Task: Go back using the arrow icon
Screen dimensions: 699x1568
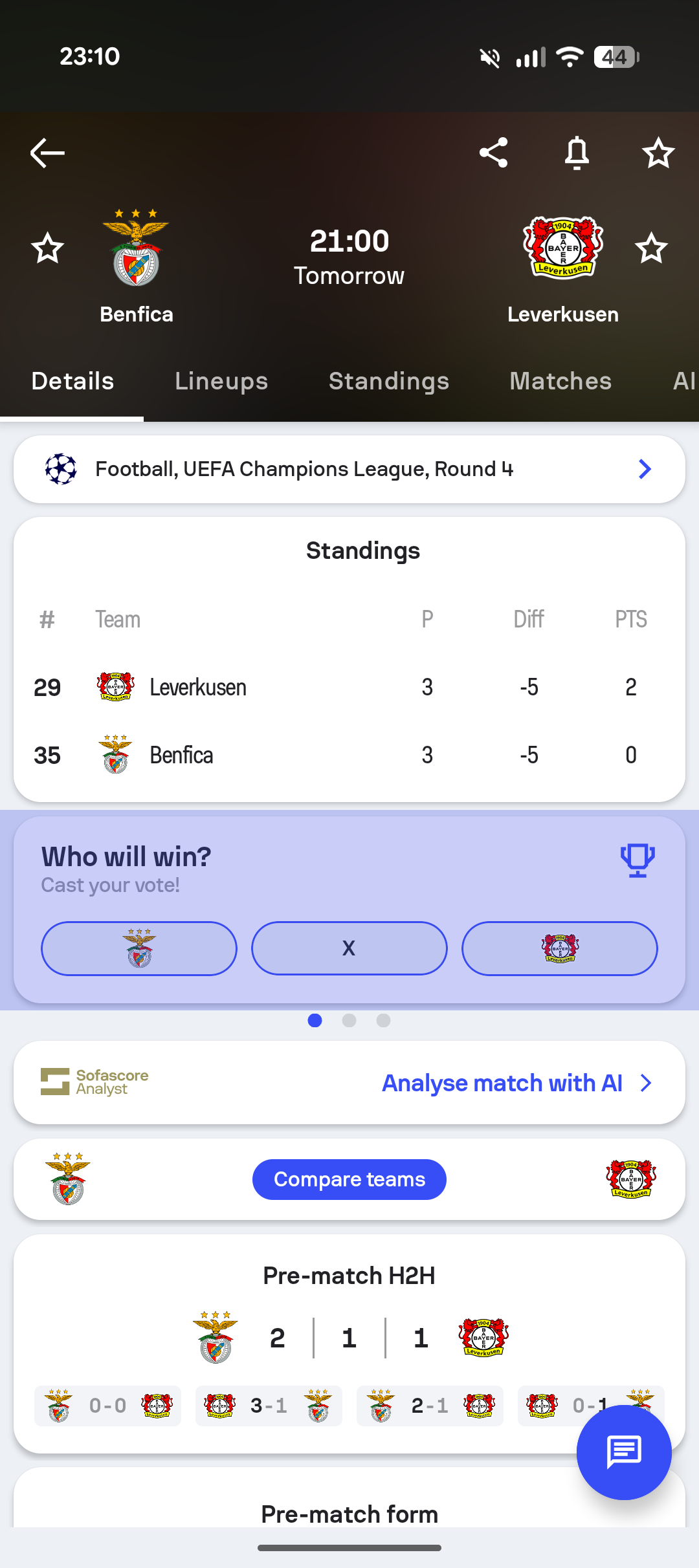Action: [x=47, y=153]
